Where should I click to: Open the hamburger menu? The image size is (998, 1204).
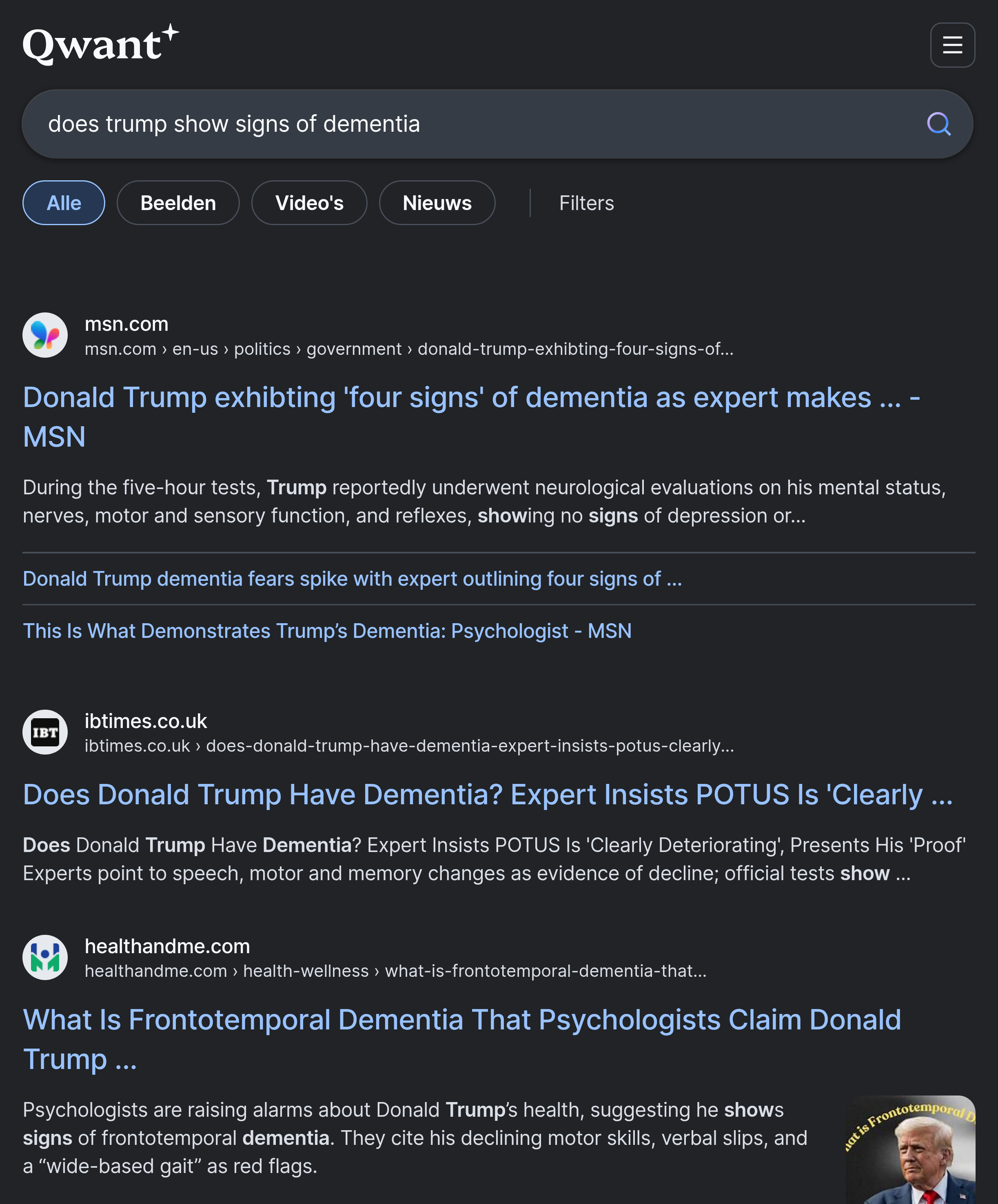pos(952,45)
